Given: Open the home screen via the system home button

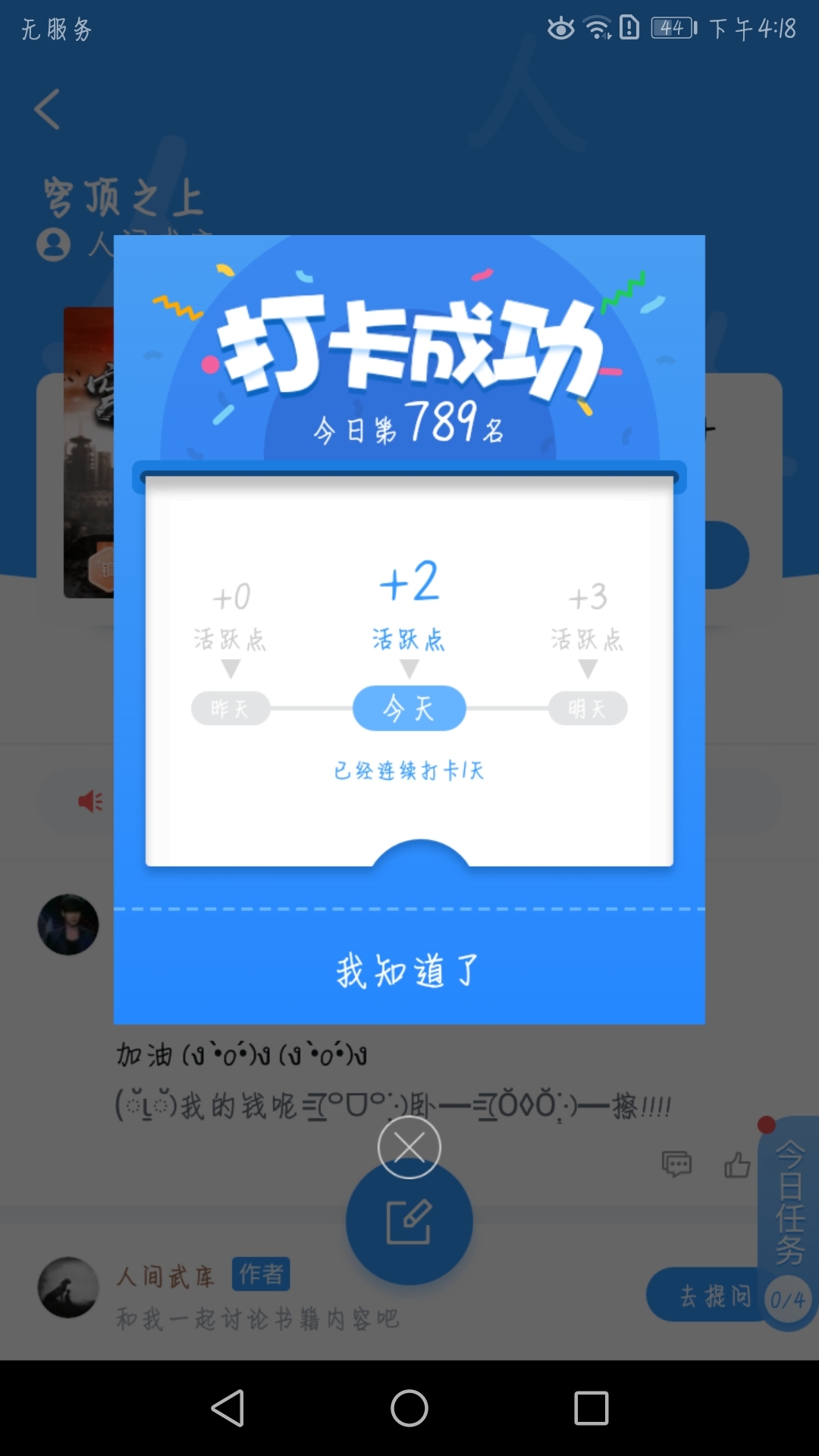Looking at the screenshot, I should coord(409,1408).
